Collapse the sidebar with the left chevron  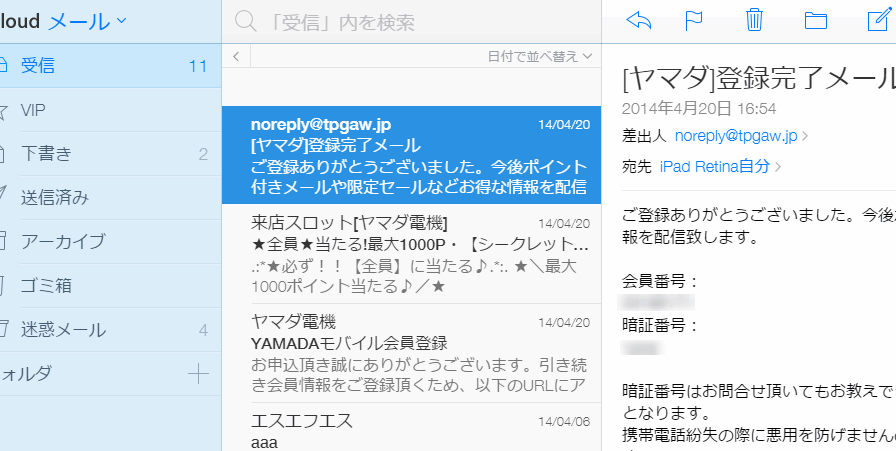pos(234,55)
